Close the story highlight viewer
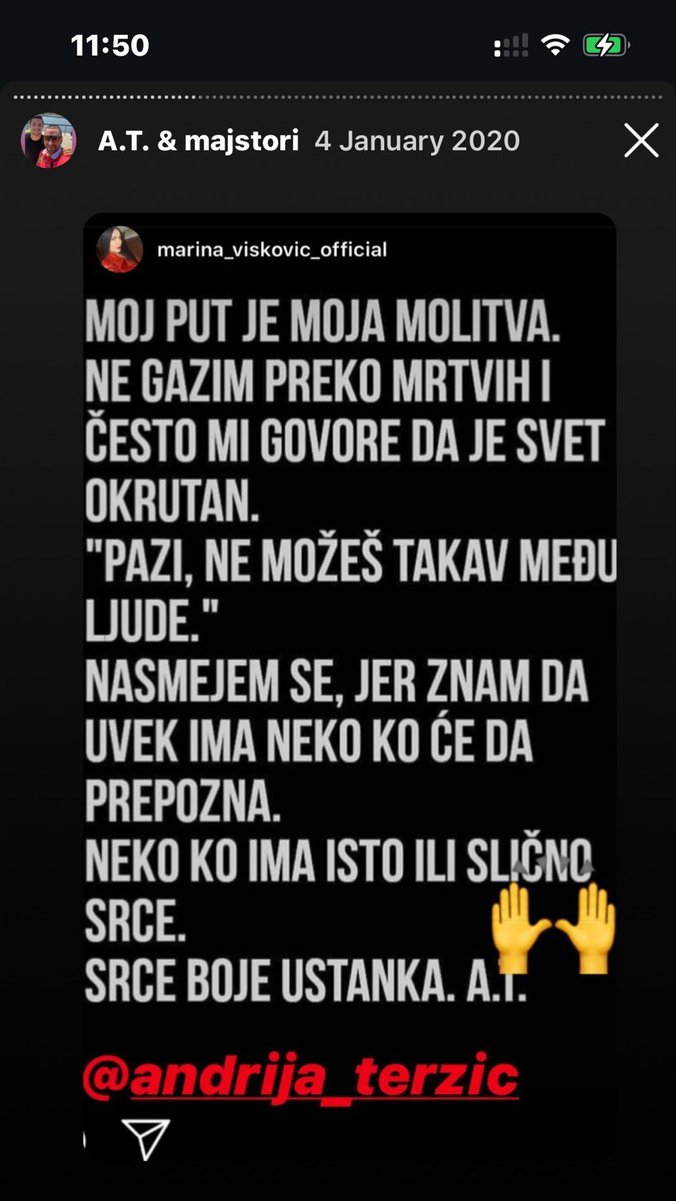The height and width of the screenshot is (1201, 676). [641, 141]
